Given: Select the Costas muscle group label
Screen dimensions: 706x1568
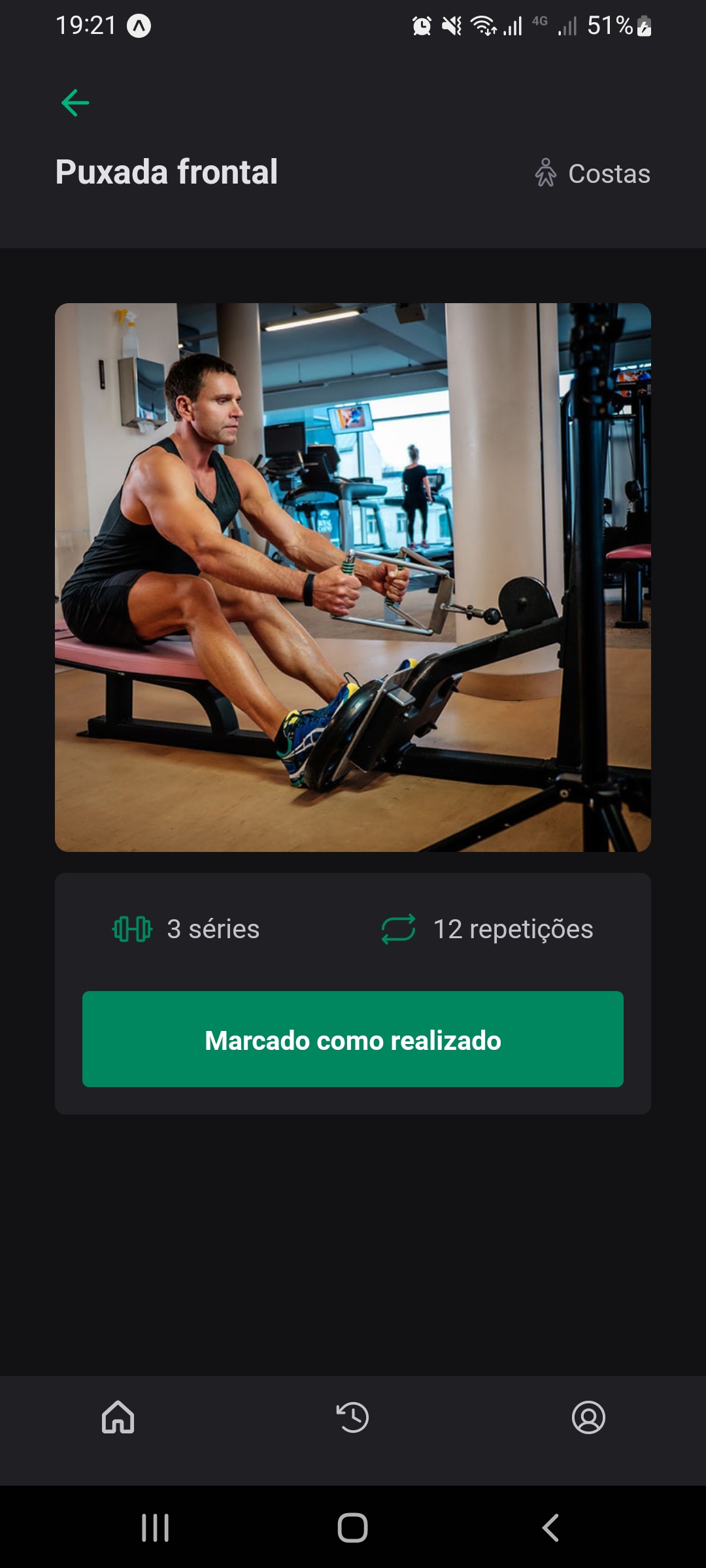Looking at the screenshot, I should (x=608, y=172).
